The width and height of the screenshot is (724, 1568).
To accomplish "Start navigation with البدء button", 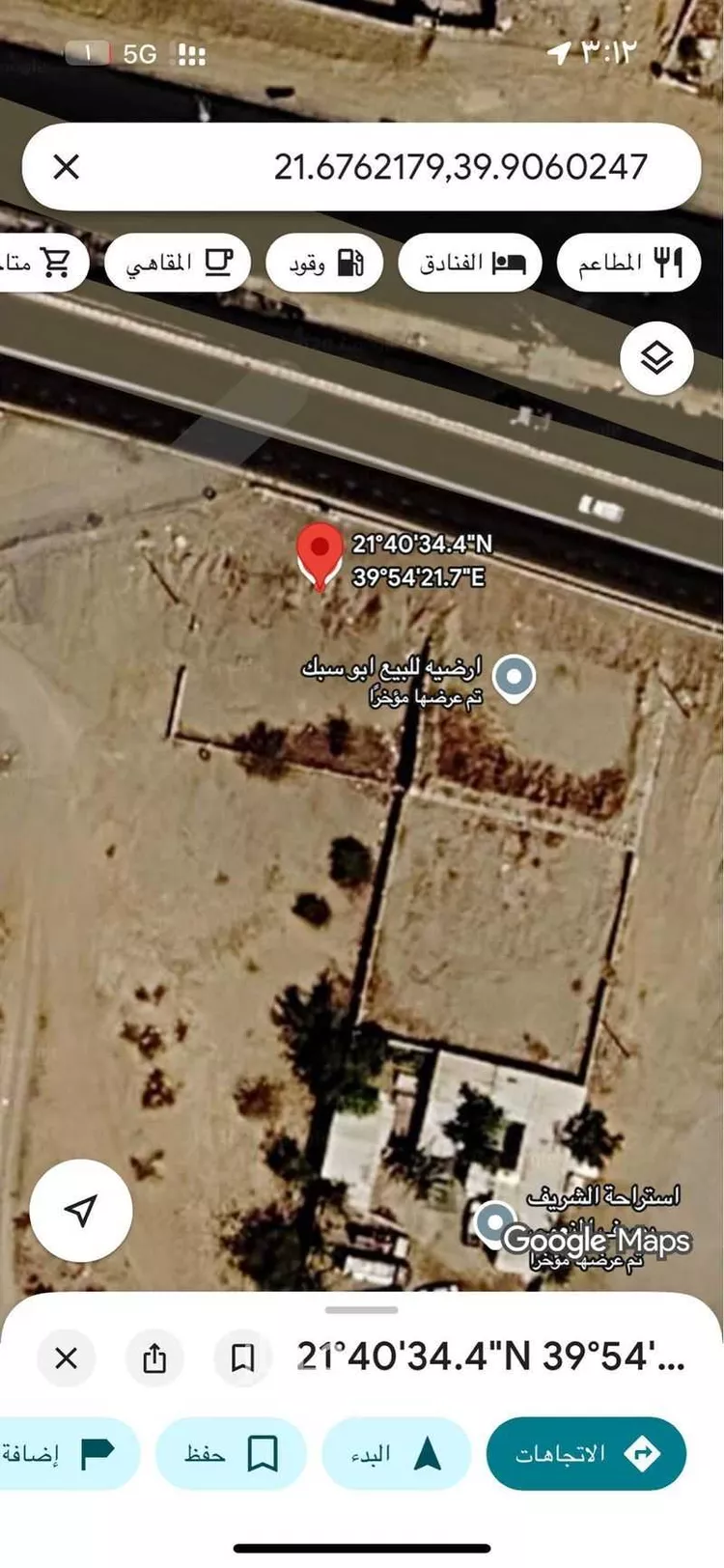I will point(396,1453).
